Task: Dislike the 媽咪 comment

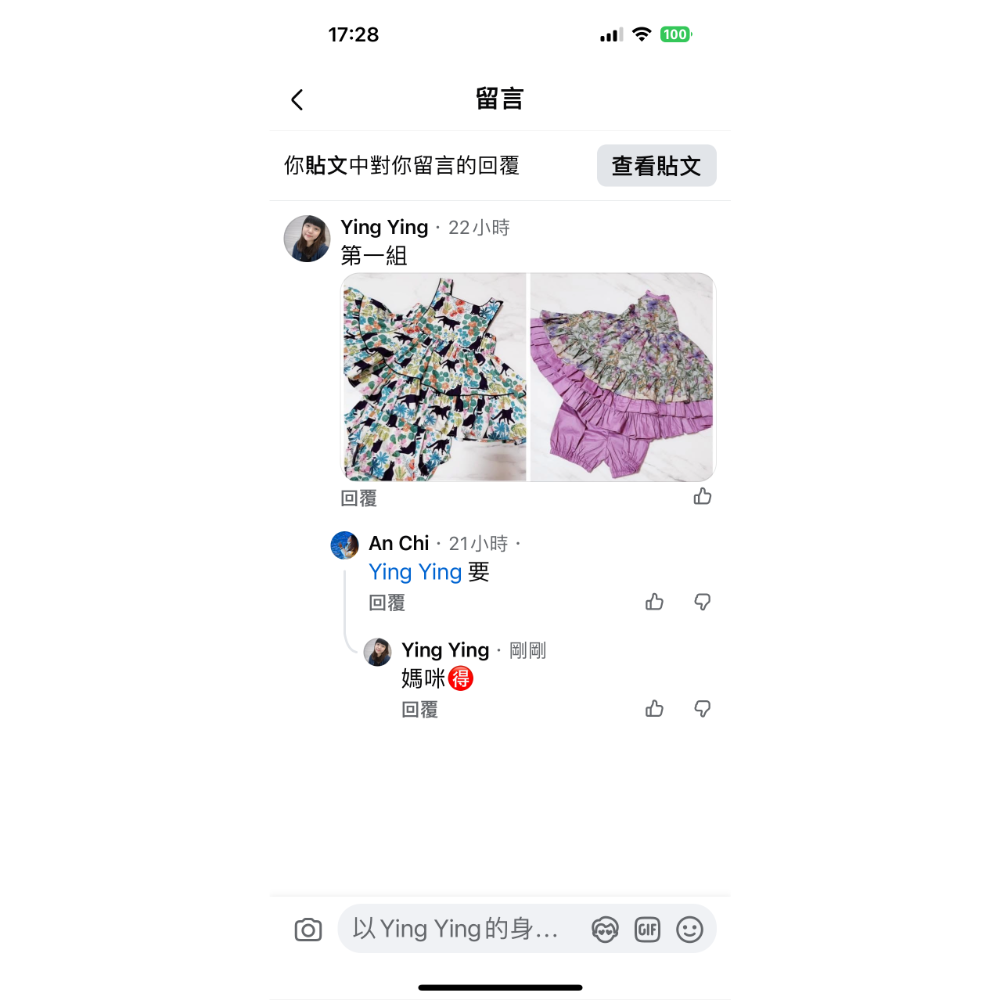Action: coord(702,709)
